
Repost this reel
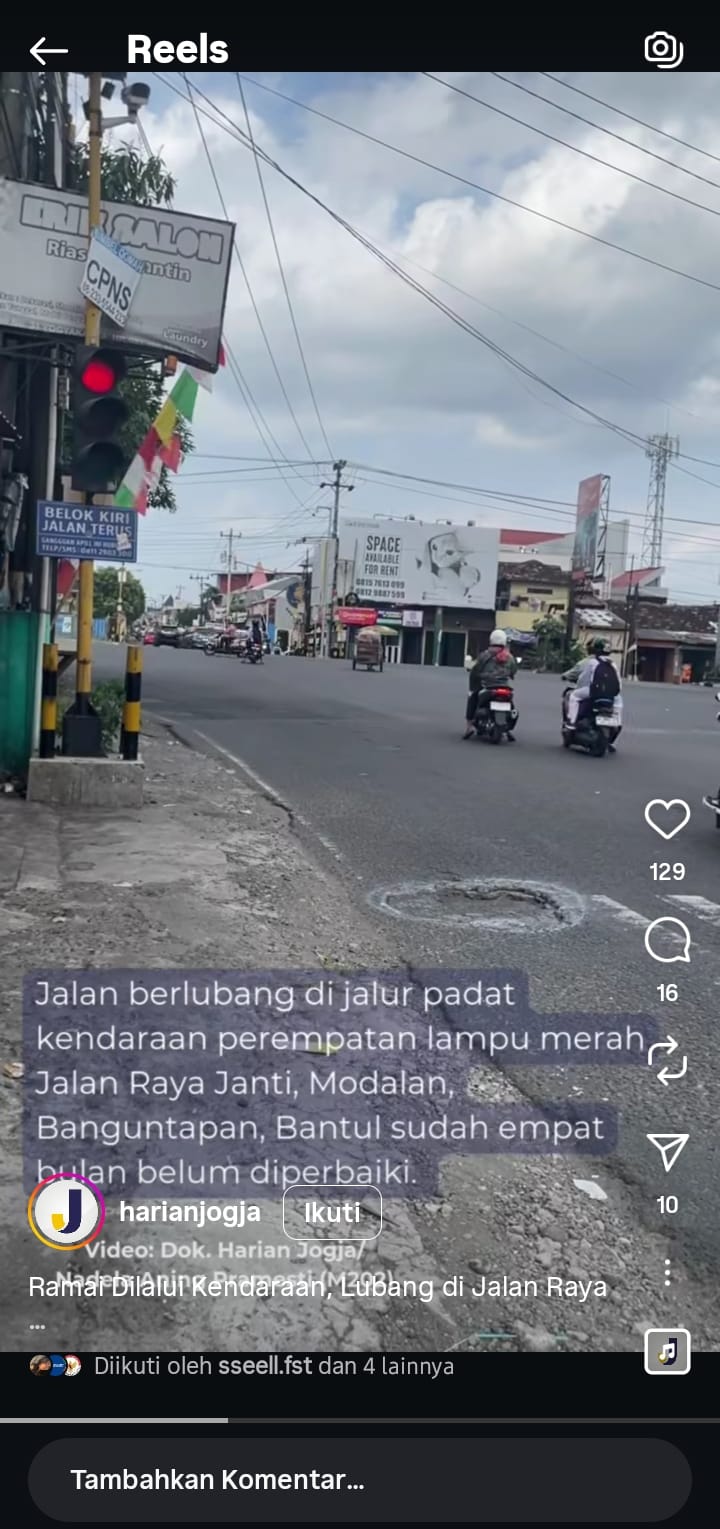click(x=667, y=1061)
